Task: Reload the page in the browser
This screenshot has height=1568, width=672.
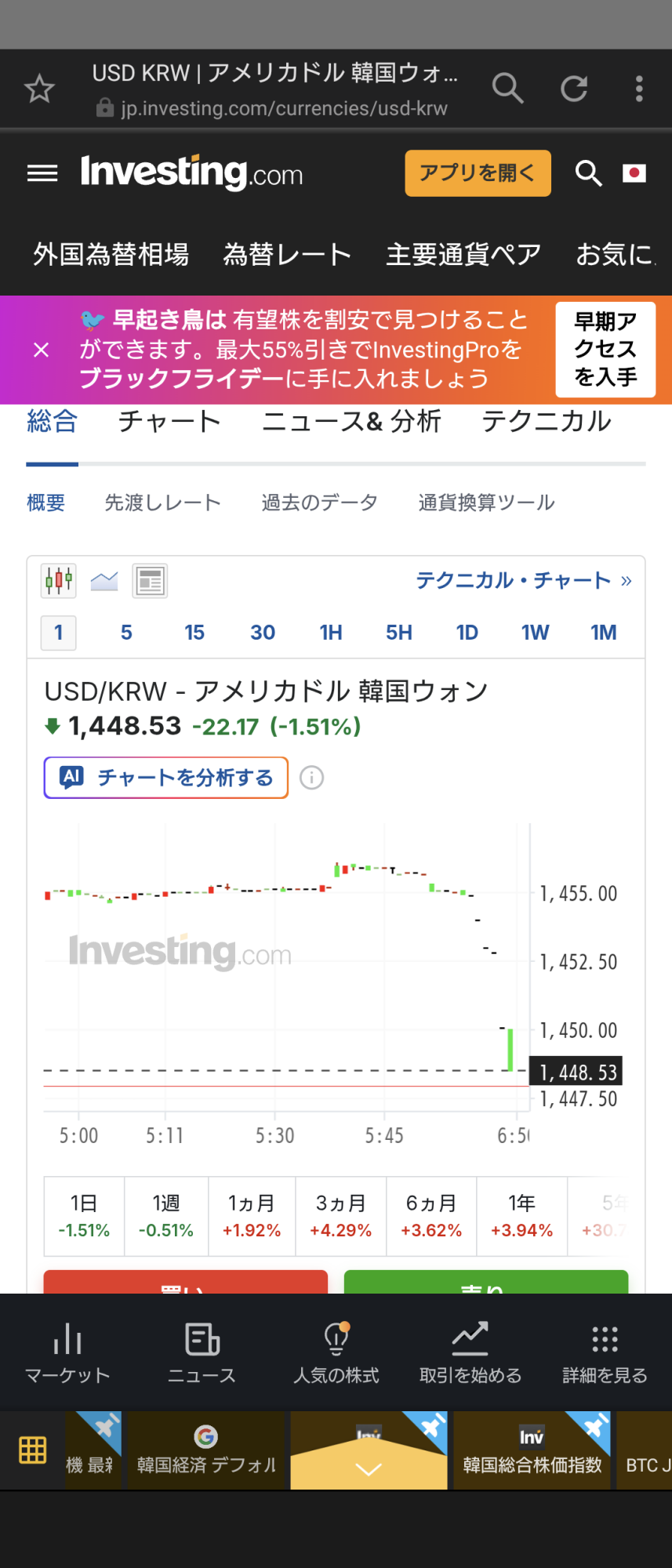Action: (x=574, y=89)
